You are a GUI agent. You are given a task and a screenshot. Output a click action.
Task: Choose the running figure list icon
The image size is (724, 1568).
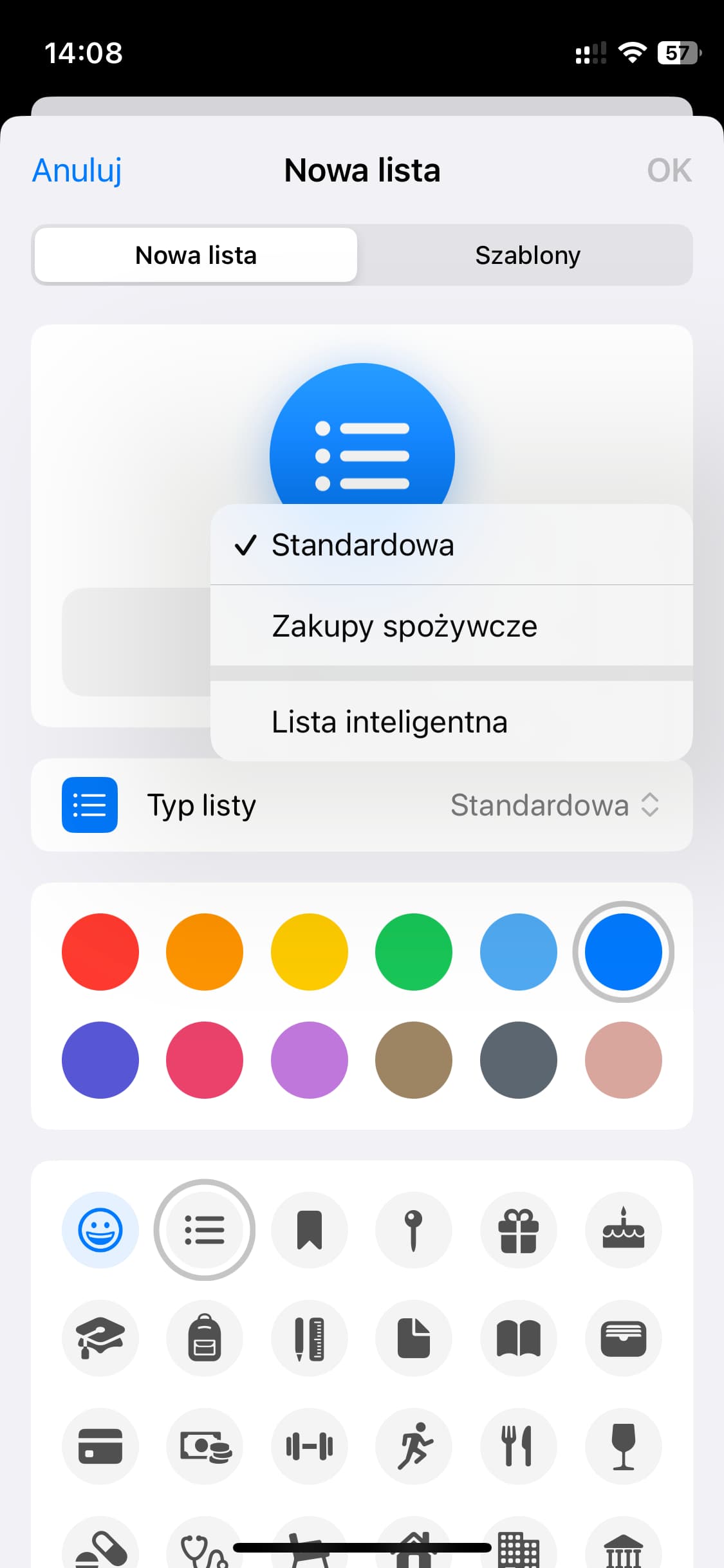(414, 1446)
